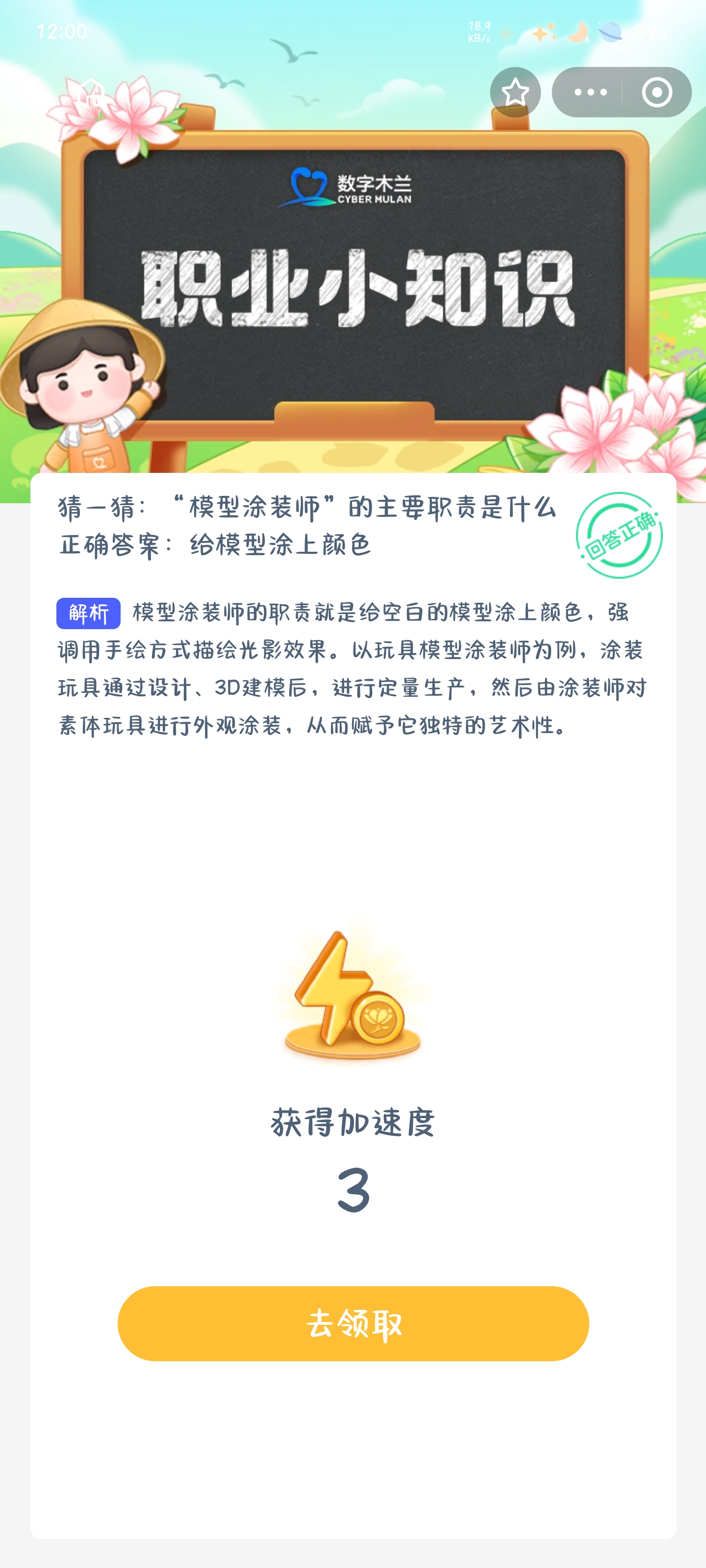This screenshot has width=706, height=1568.
Task: Tap the Cyber Mulan logo on the blackboard
Action: coord(352,187)
